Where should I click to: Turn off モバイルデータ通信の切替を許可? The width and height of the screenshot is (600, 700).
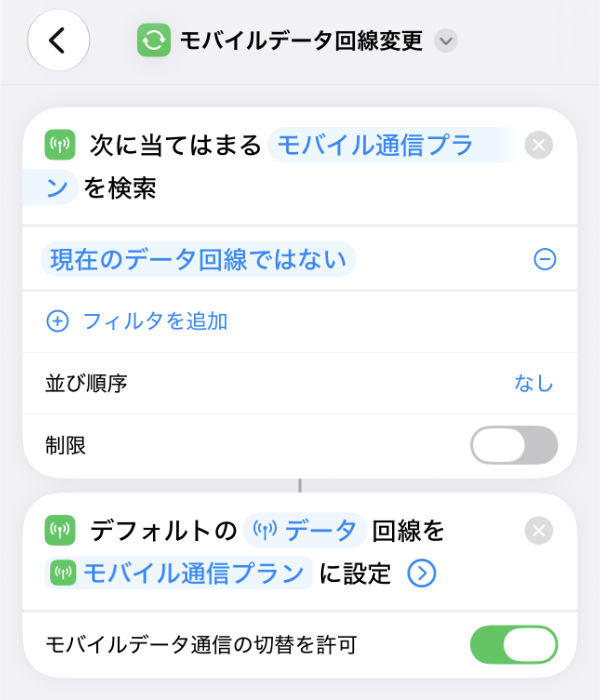514,645
